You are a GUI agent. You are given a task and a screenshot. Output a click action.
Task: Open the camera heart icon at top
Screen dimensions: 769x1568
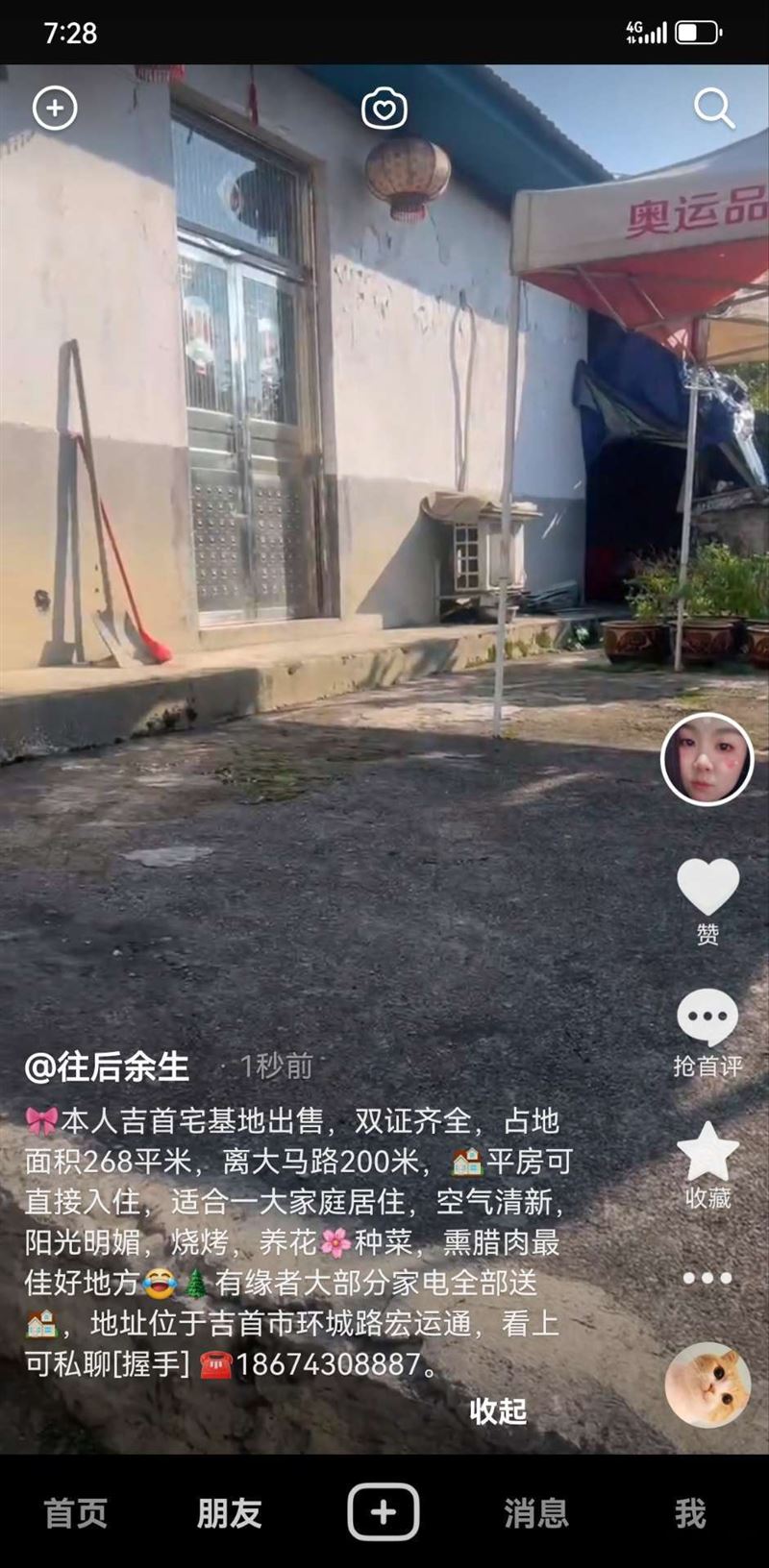pos(384,108)
